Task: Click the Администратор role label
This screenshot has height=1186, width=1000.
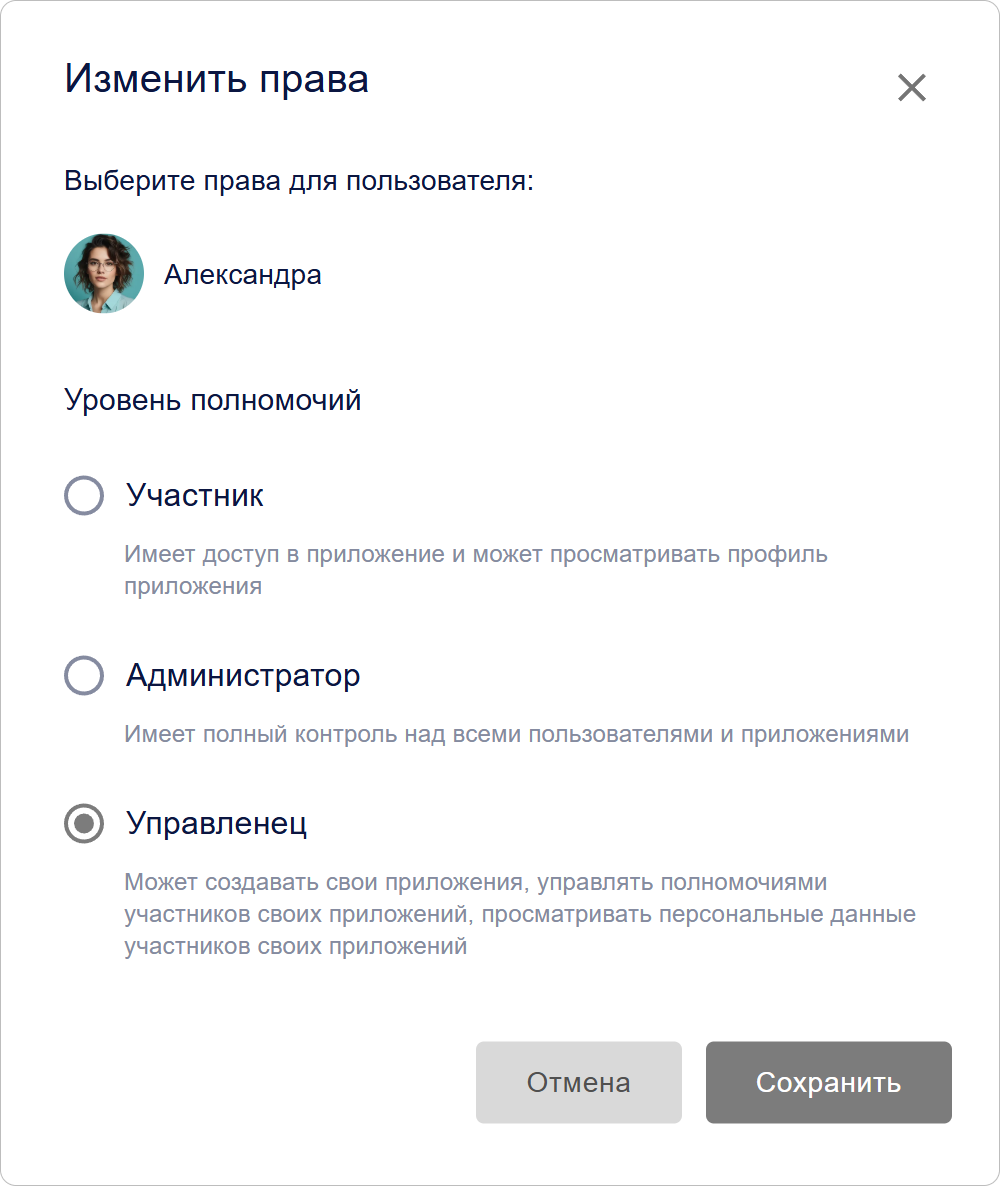Action: pos(241,675)
